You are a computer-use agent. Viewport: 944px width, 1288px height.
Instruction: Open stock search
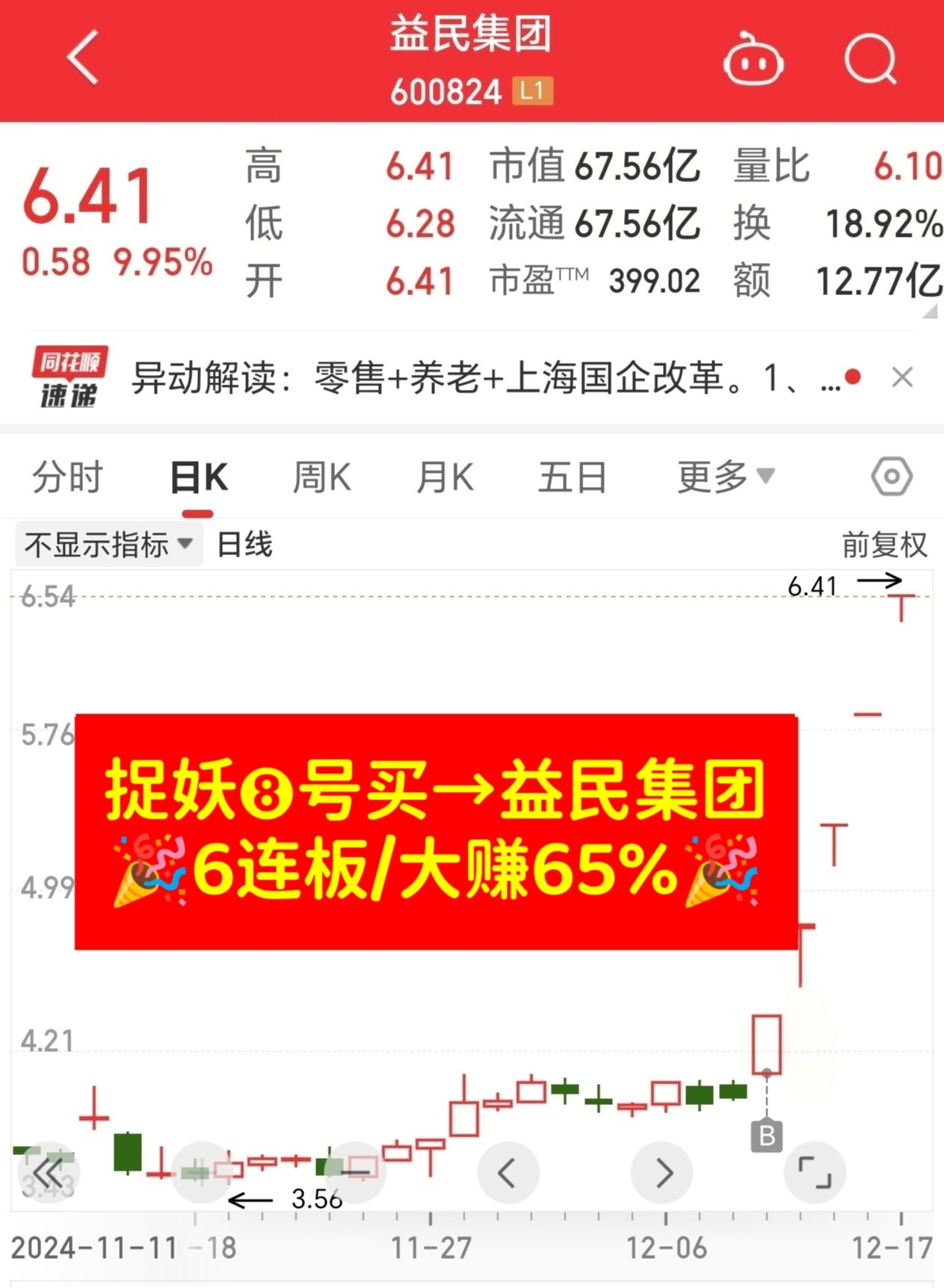[x=870, y=59]
